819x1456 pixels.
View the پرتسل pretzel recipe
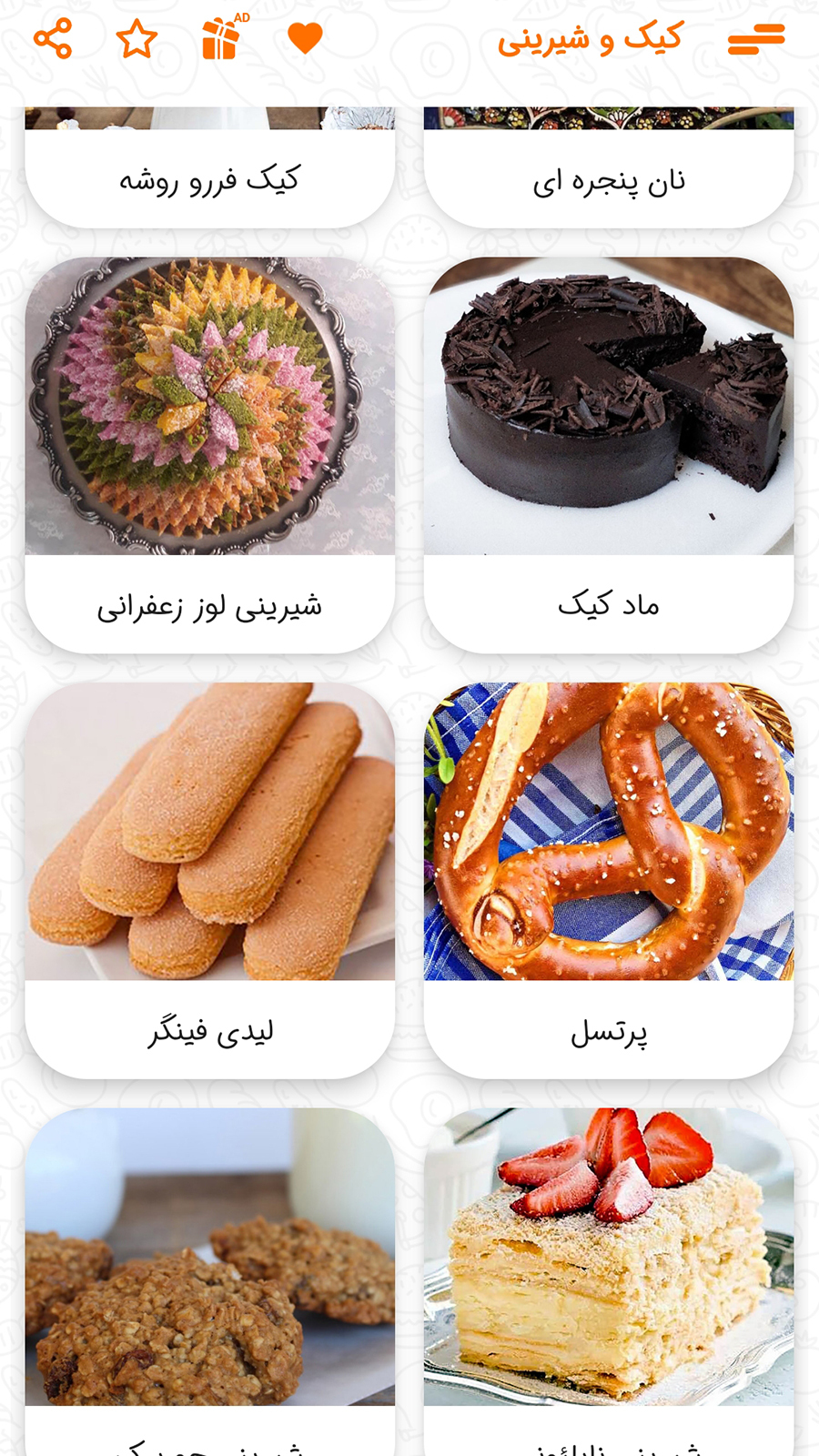coord(609,880)
